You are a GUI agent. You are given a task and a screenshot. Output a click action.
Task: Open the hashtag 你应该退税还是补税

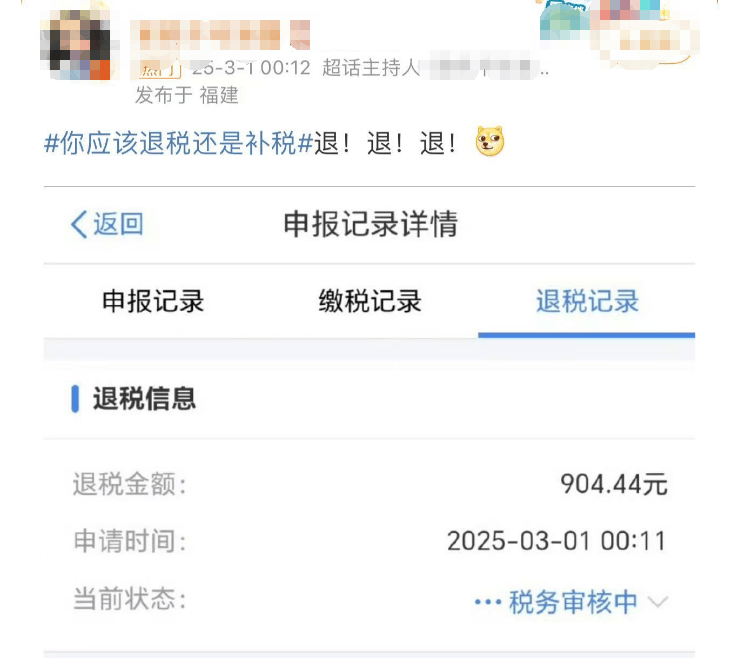(178, 142)
